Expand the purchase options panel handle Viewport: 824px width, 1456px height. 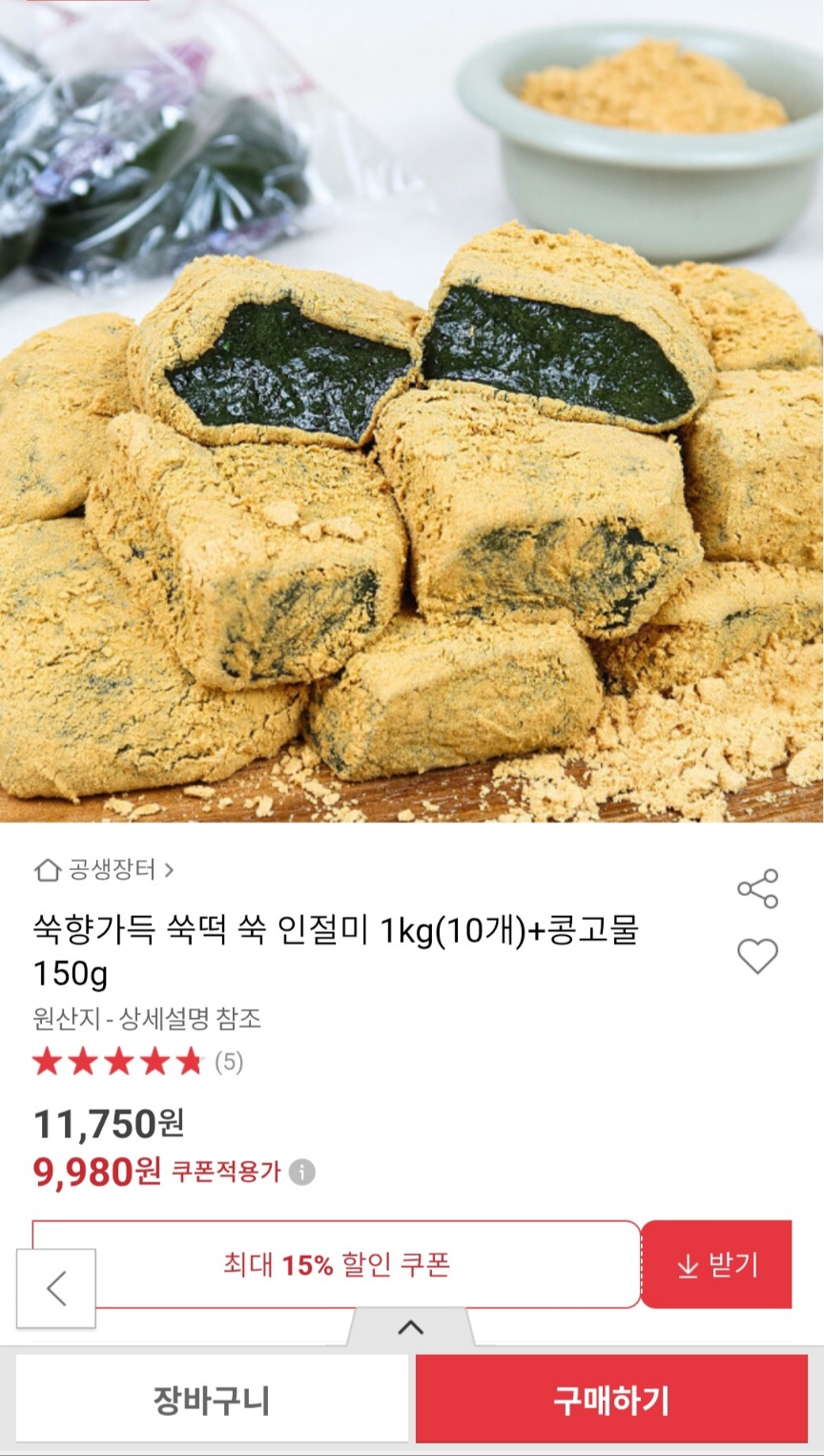(410, 1327)
